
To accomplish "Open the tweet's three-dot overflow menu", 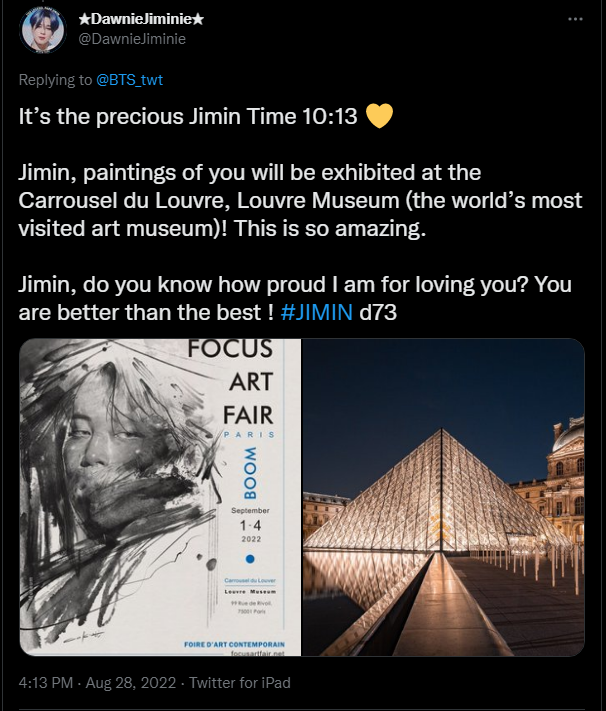I will (574, 20).
